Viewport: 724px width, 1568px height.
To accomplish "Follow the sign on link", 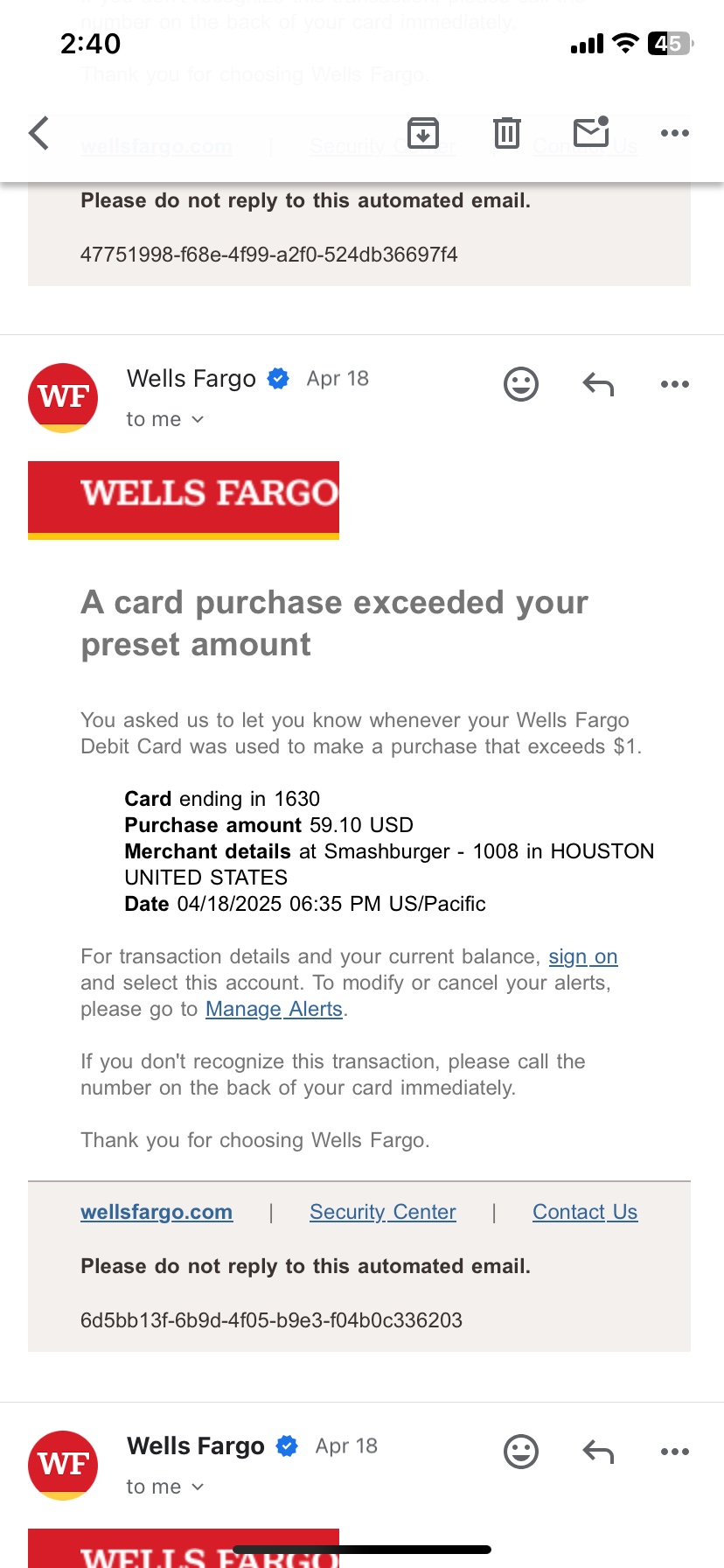I will (x=583, y=956).
